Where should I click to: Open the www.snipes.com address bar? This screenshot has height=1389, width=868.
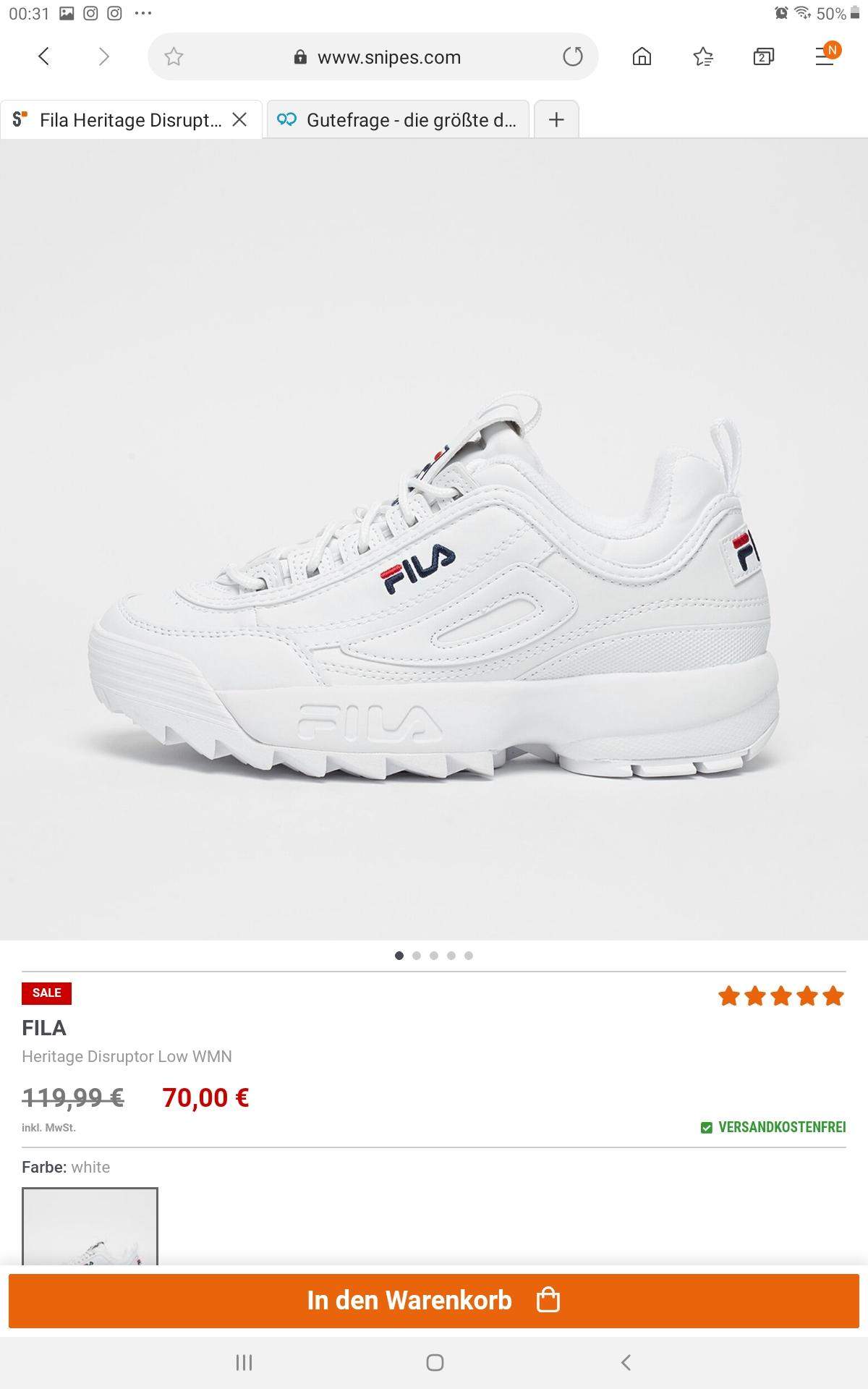(x=388, y=57)
